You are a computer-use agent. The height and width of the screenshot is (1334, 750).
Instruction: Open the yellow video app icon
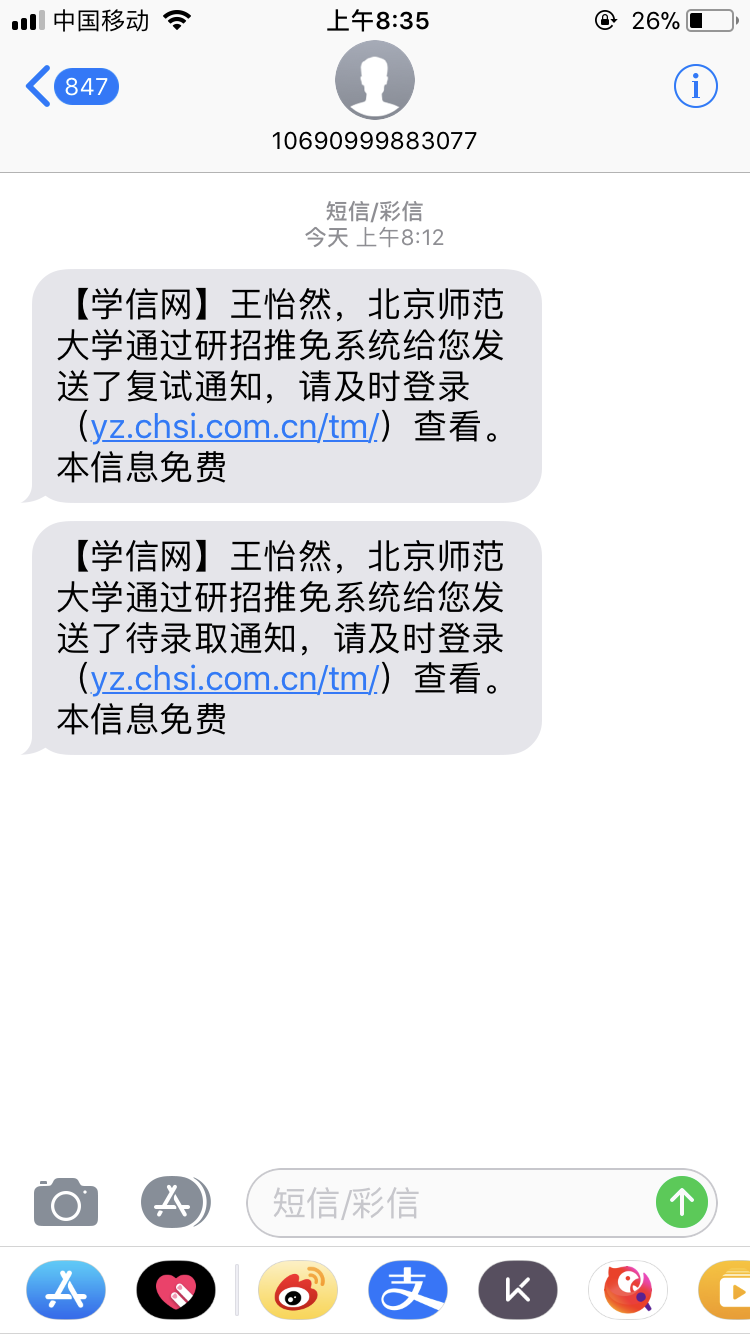point(728,1291)
